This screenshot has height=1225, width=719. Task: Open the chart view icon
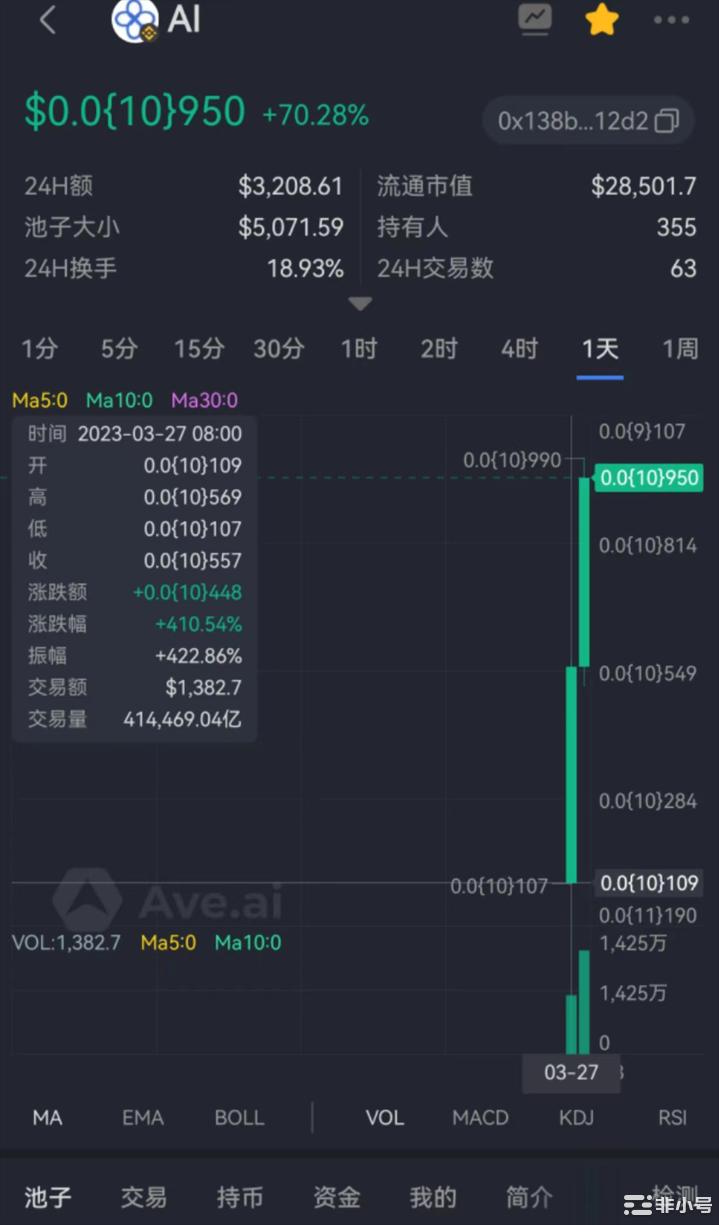point(535,19)
